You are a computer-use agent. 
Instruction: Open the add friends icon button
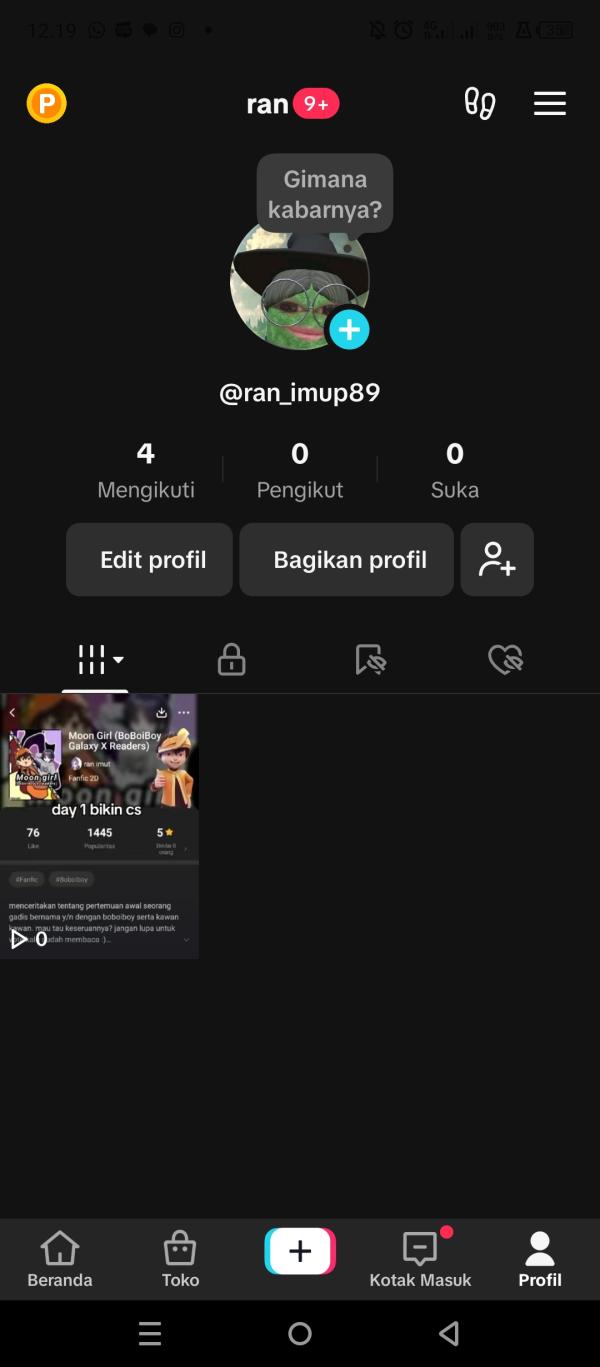[x=497, y=560]
